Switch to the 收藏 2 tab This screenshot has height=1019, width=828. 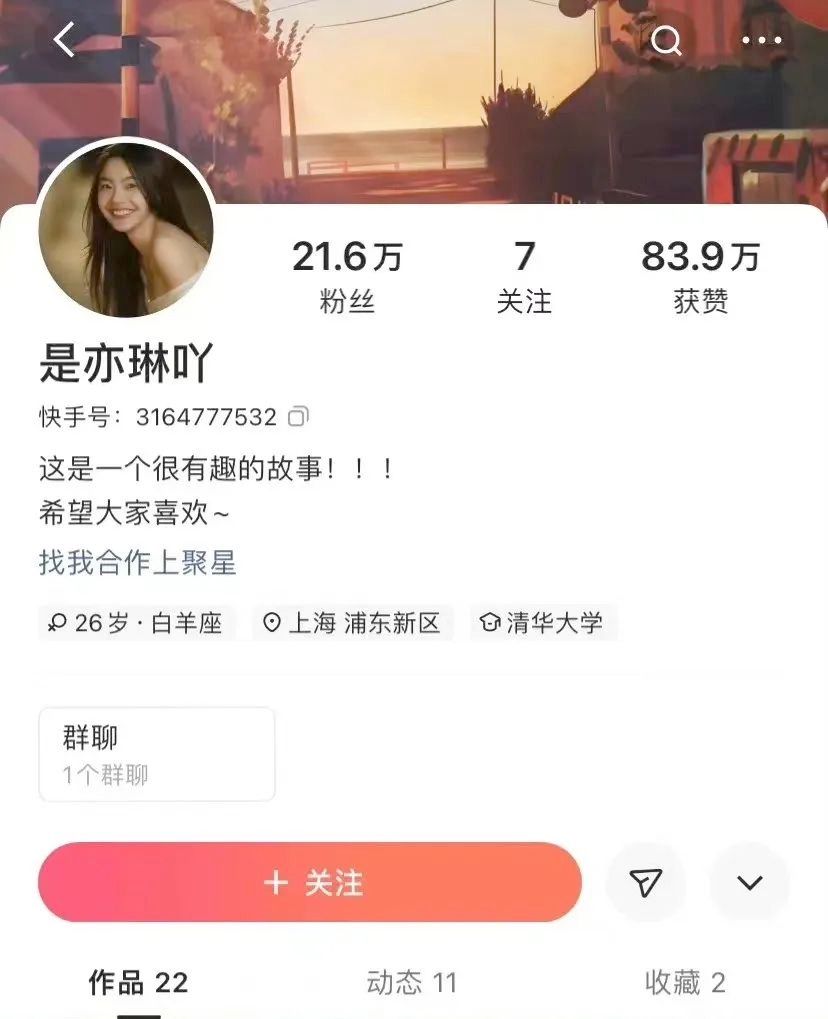(x=685, y=983)
